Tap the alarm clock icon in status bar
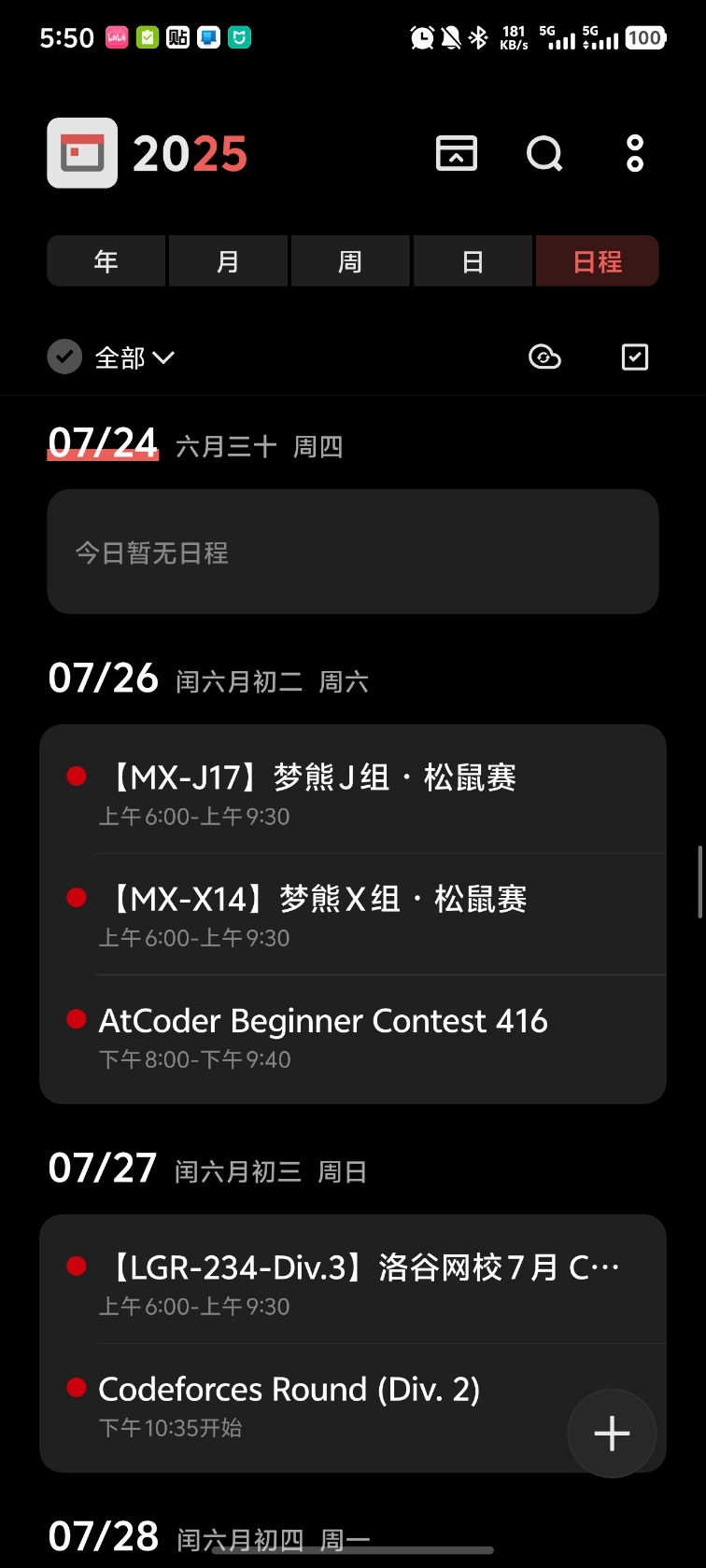The width and height of the screenshot is (706, 1568). coord(420,37)
